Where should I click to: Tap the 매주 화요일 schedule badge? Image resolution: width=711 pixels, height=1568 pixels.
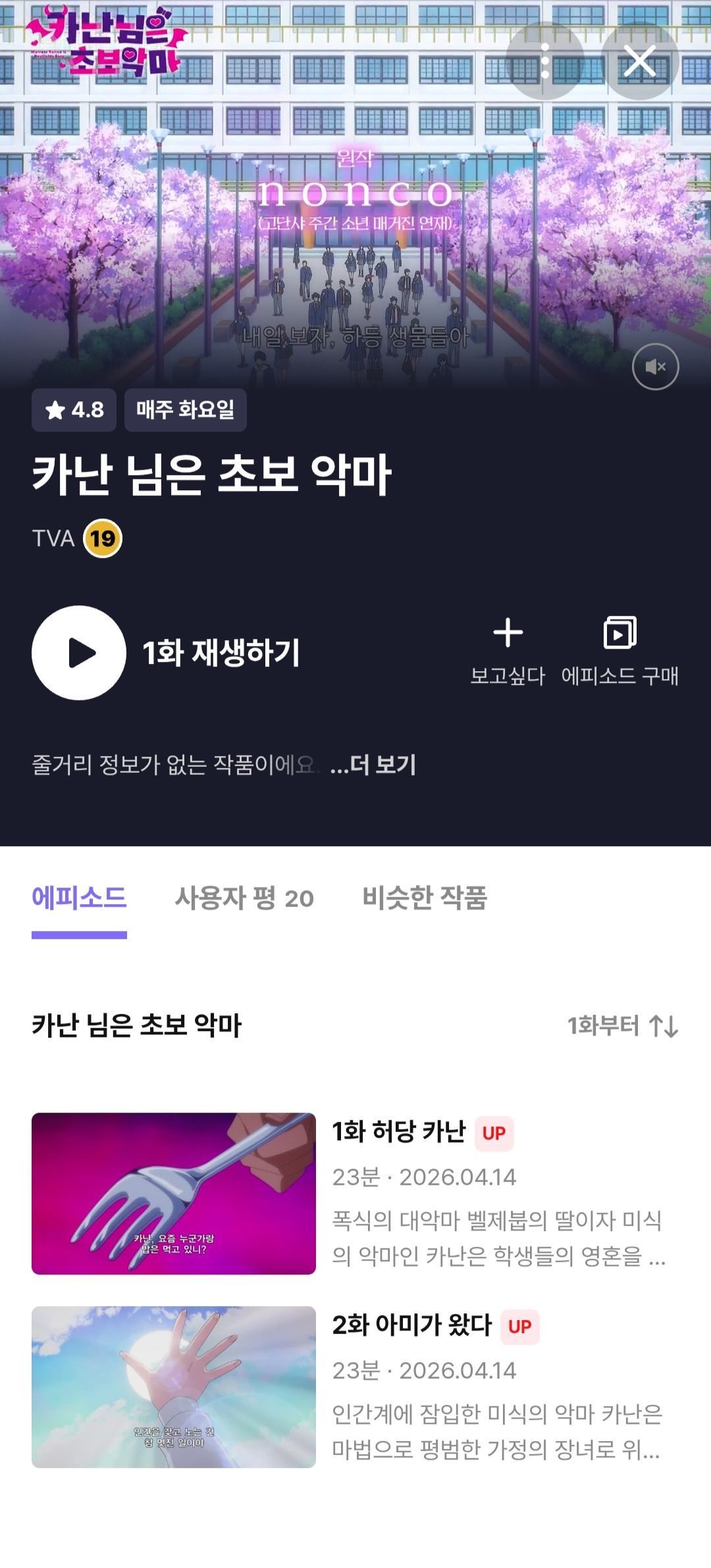tap(186, 411)
